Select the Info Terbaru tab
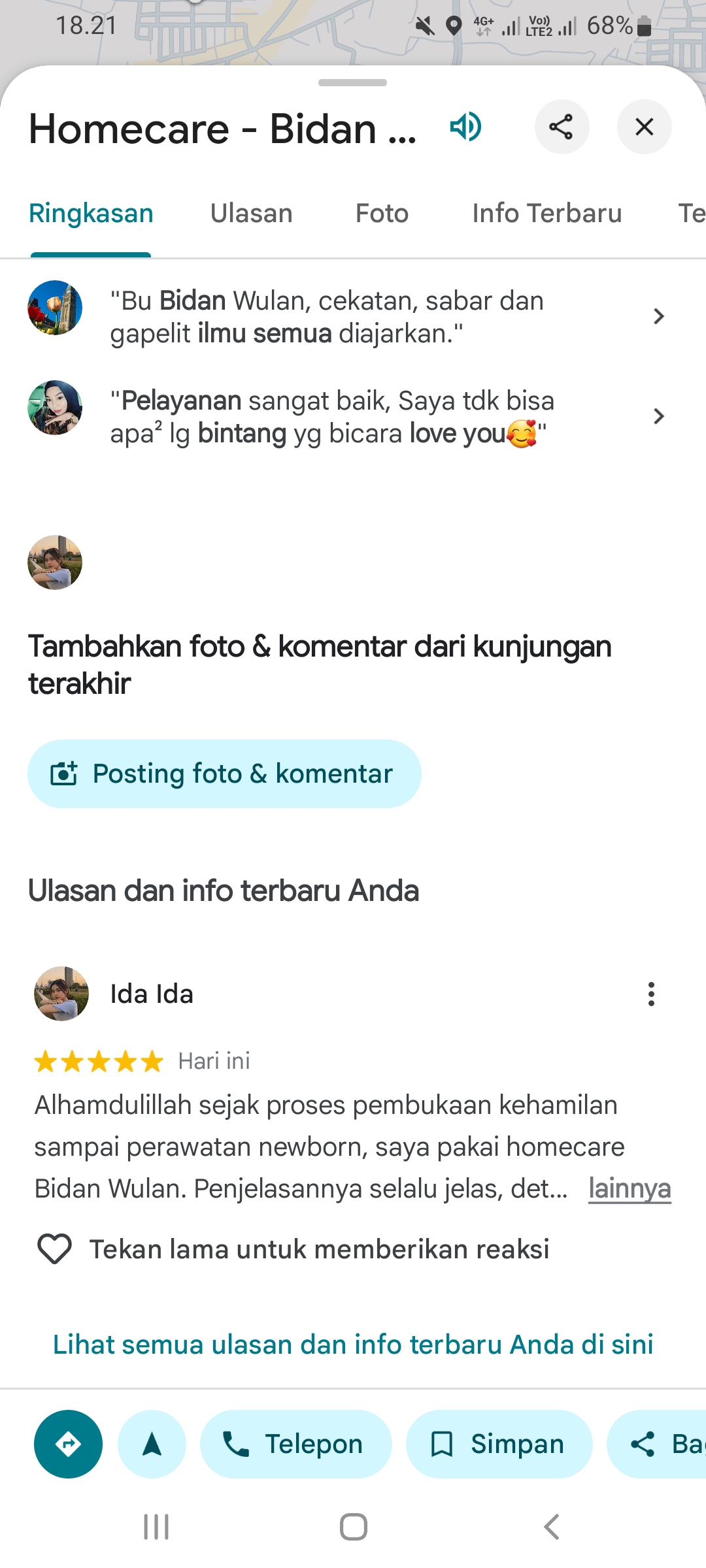Viewport: 706px width, 1568px height. 546,214
